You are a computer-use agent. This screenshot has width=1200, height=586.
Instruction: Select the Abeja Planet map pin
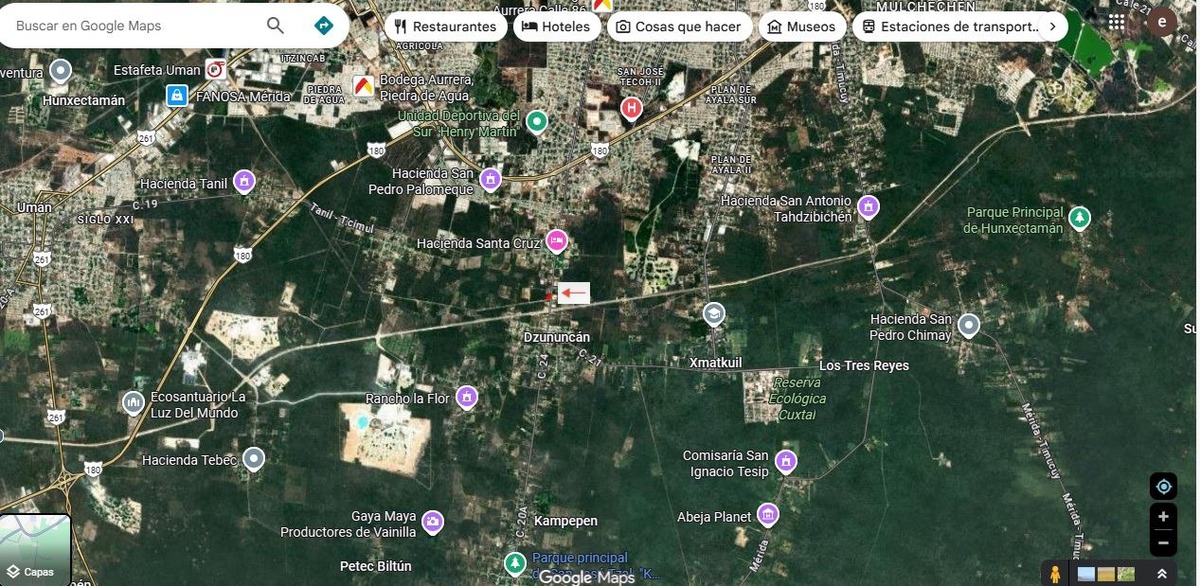tap(768, 515)
